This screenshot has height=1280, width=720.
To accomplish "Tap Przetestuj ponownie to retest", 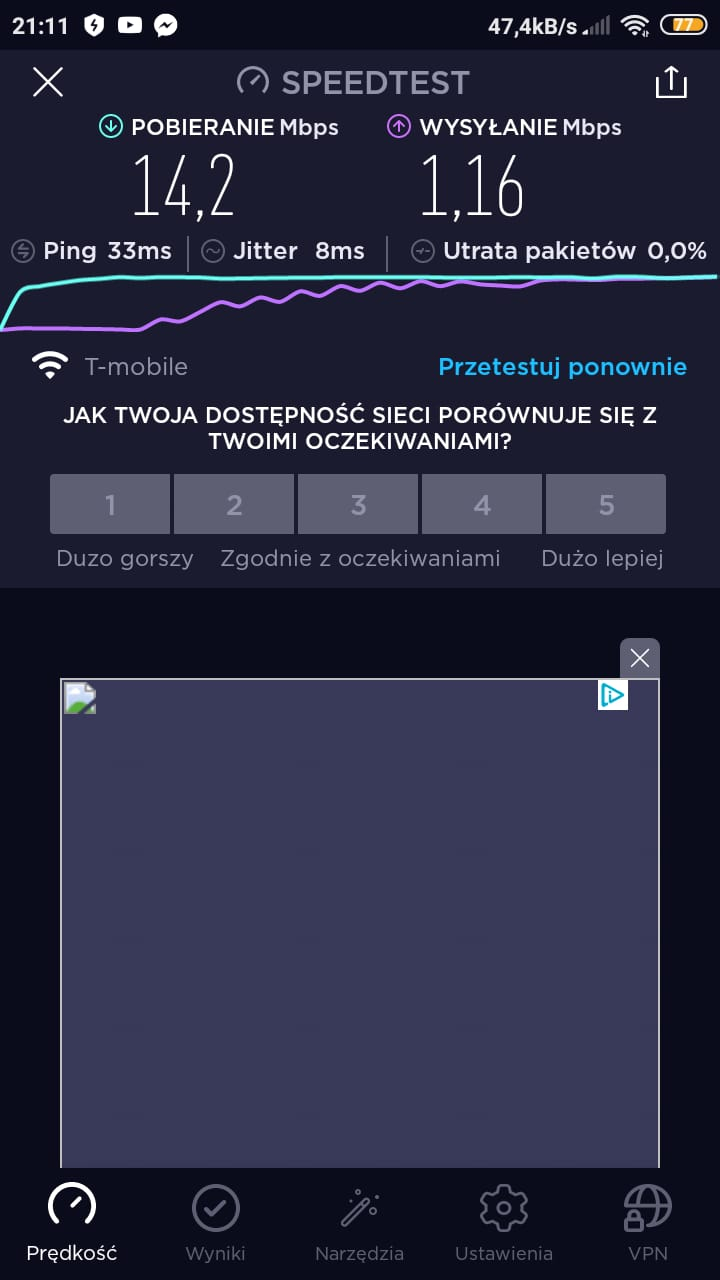I will point(562,367).
